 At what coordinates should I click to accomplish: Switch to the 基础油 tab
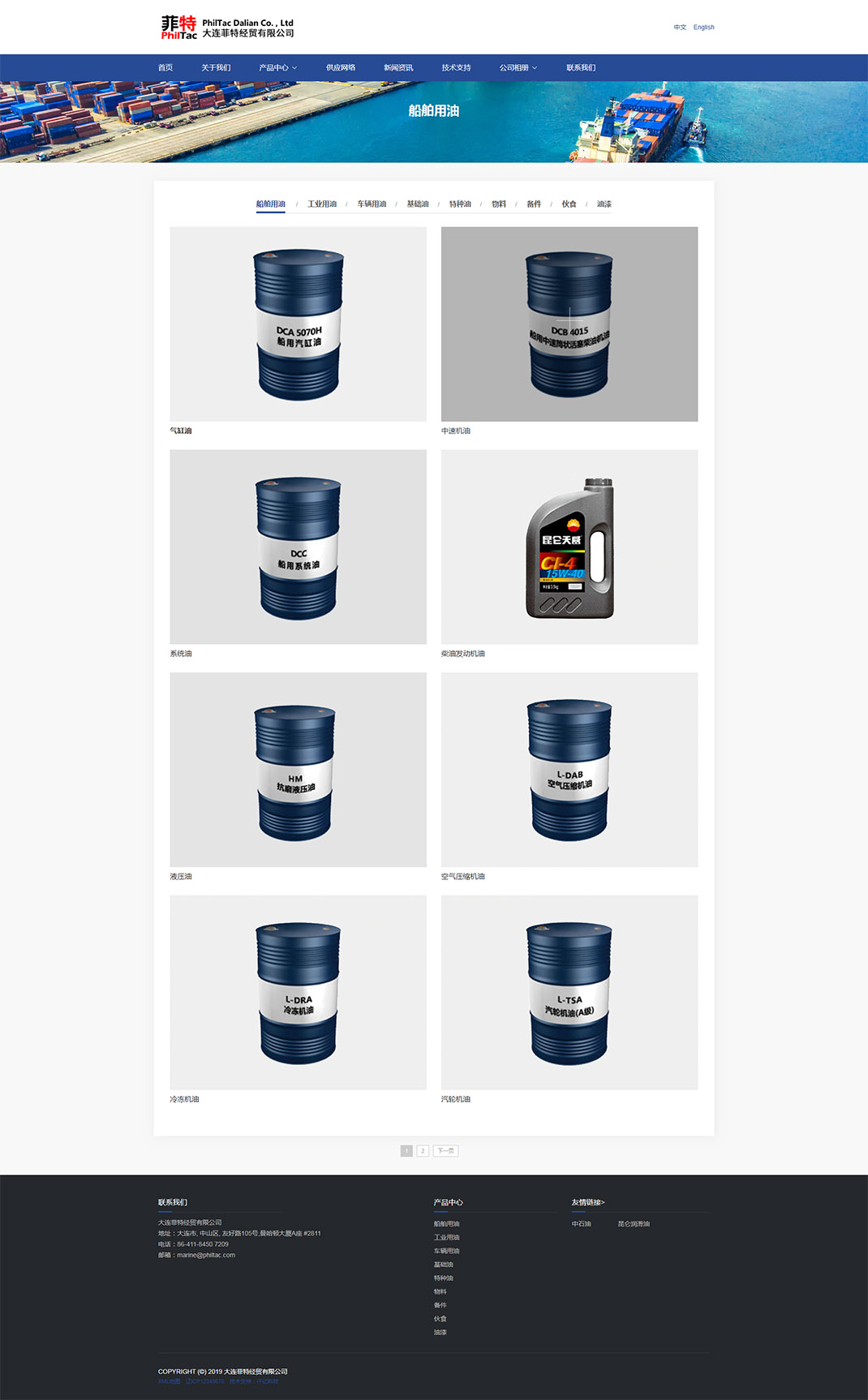pyautogui.click(x=418, y=204)
